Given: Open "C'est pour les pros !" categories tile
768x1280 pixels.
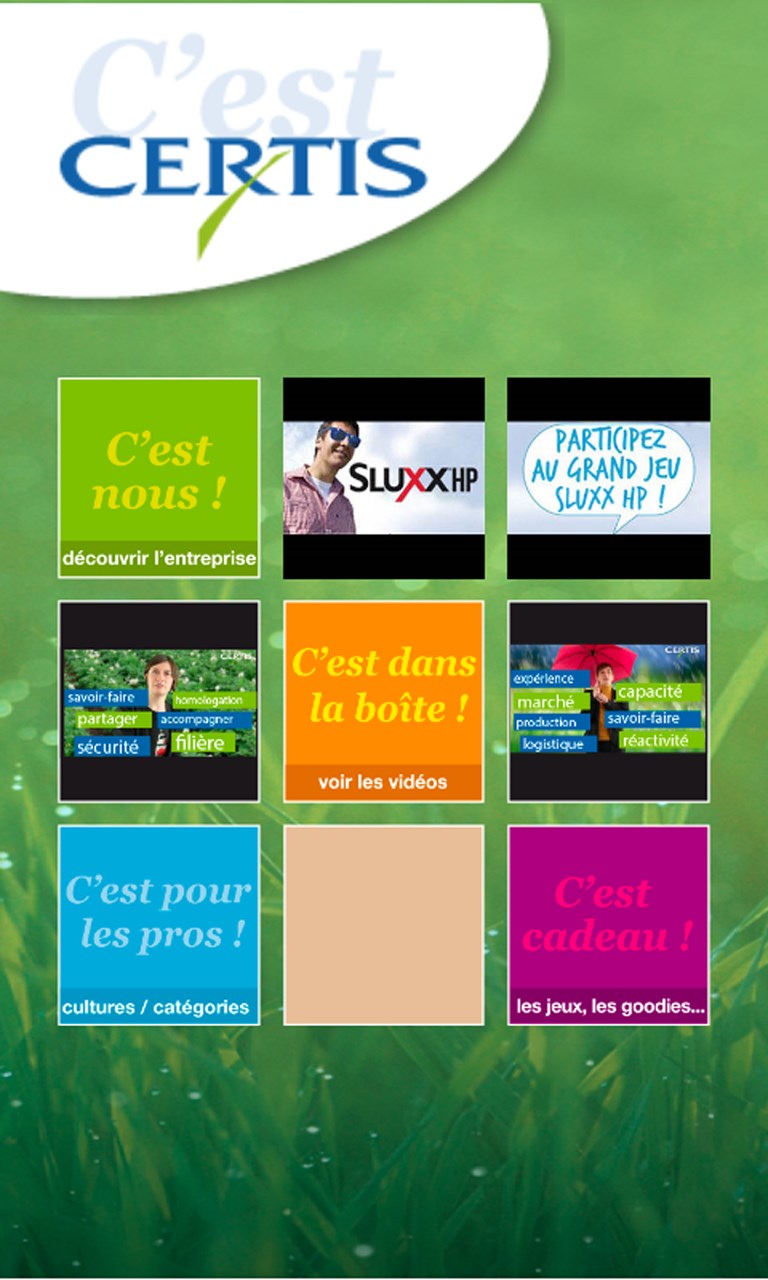Looking at the screenshot, I should tap(159, 925).
